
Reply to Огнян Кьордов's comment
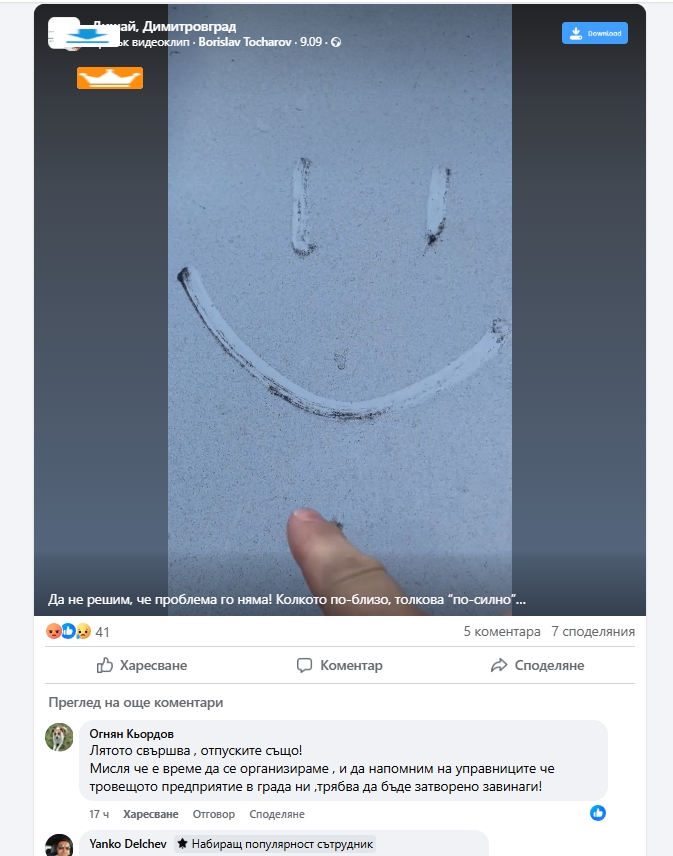(x=213, y=814)
